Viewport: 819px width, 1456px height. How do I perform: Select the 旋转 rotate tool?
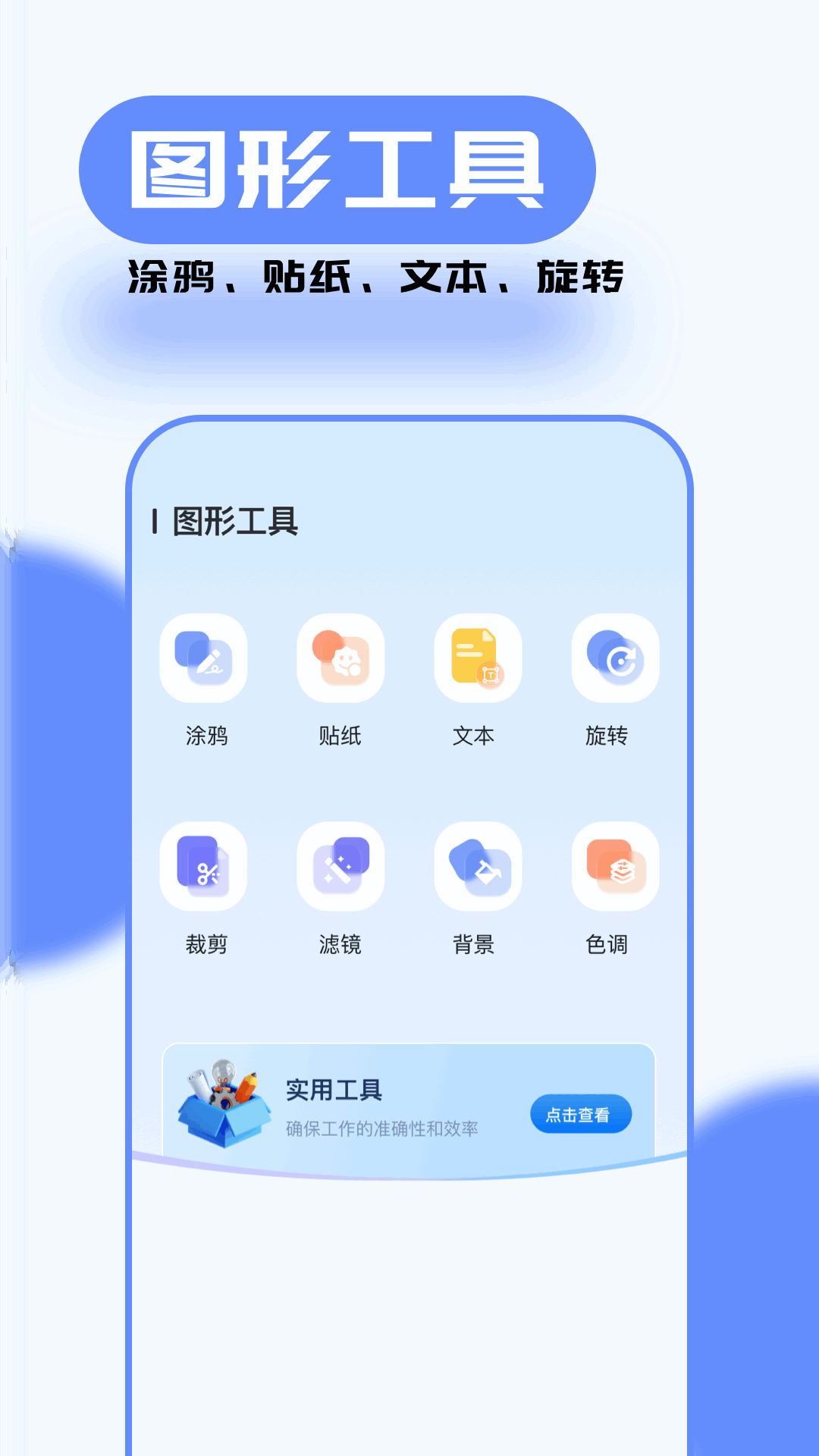click(x=613, y=659)
